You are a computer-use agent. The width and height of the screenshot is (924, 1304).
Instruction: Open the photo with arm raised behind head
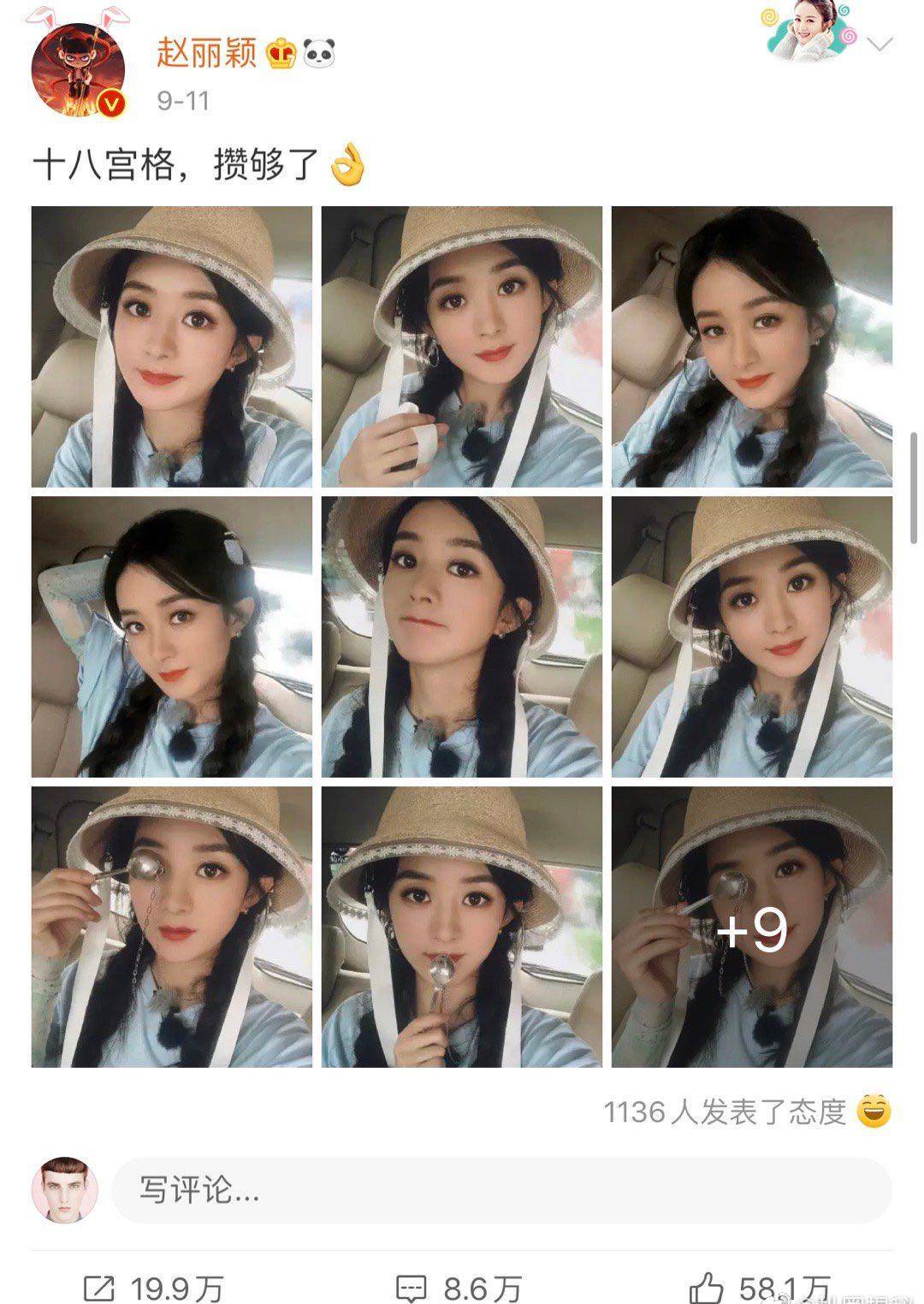(171, 637)
